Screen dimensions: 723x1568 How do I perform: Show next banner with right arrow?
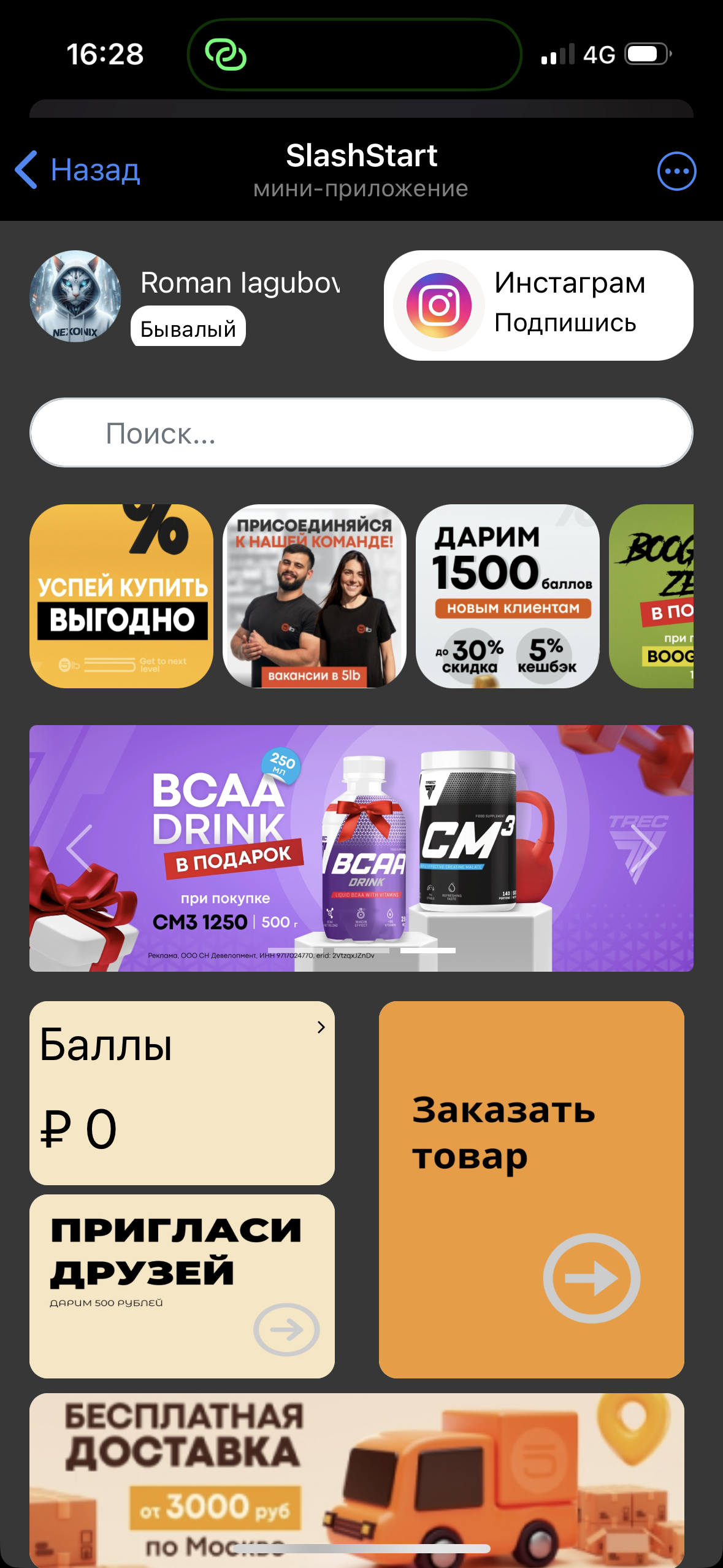(x=643, y=848)
